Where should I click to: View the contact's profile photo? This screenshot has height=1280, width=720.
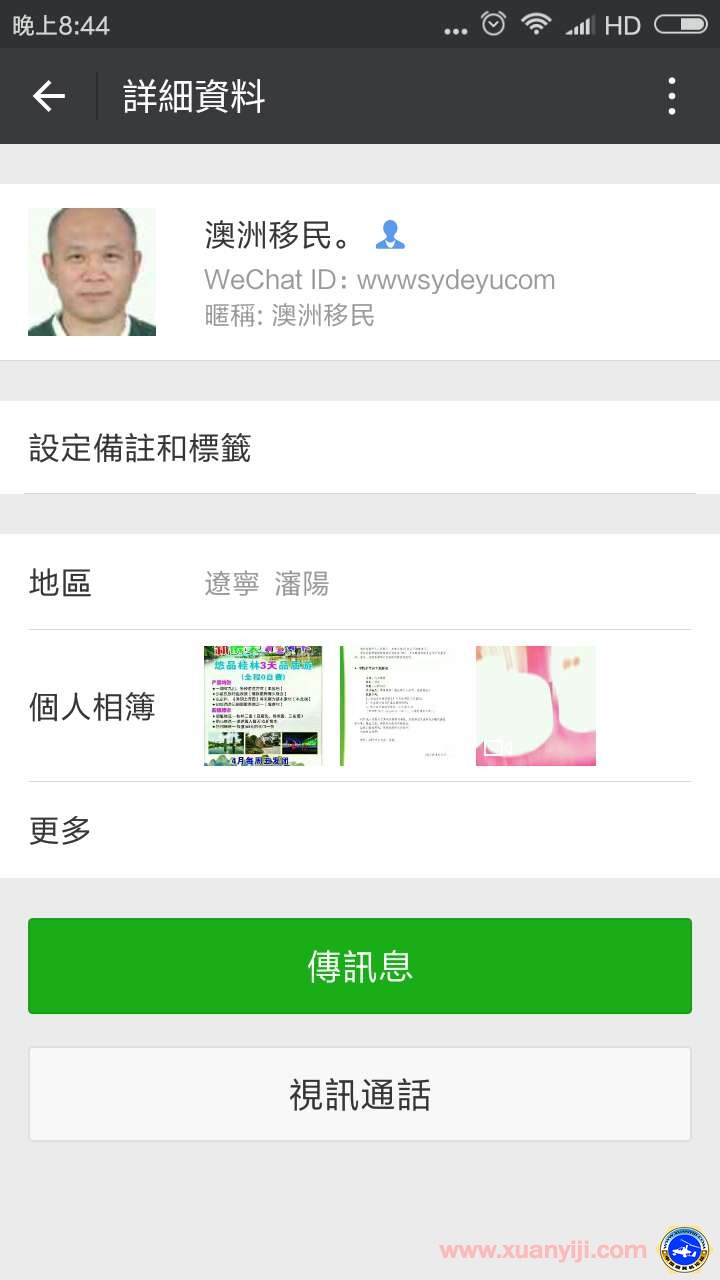[x=92, y=272]
